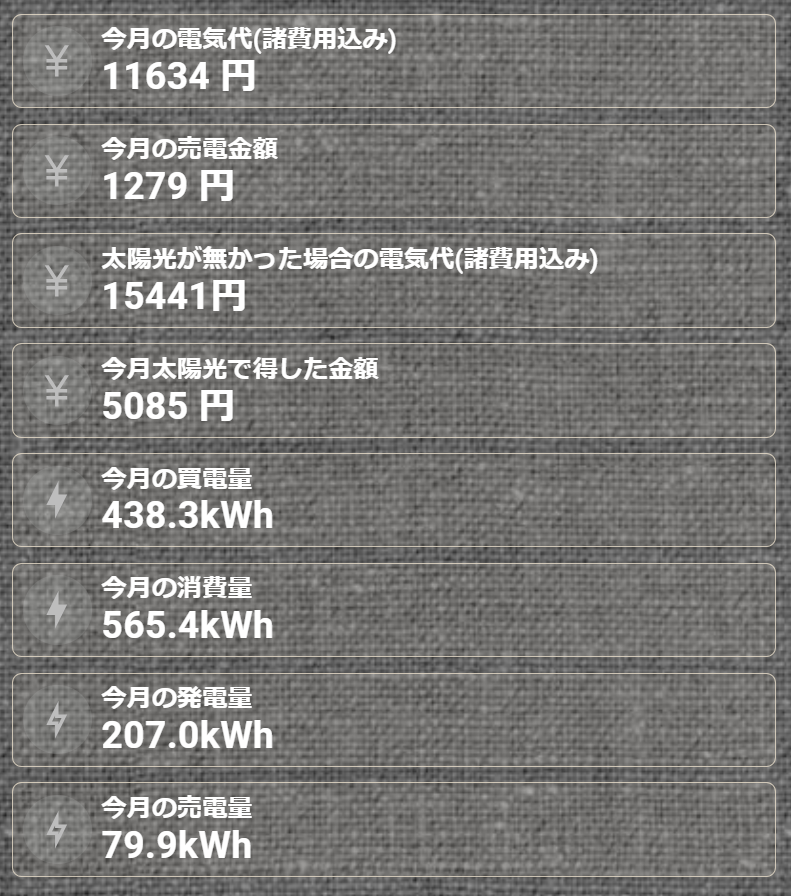Open the 今月の消費量 card
This screenshot has height=896, width=791.
click(393, 610)
